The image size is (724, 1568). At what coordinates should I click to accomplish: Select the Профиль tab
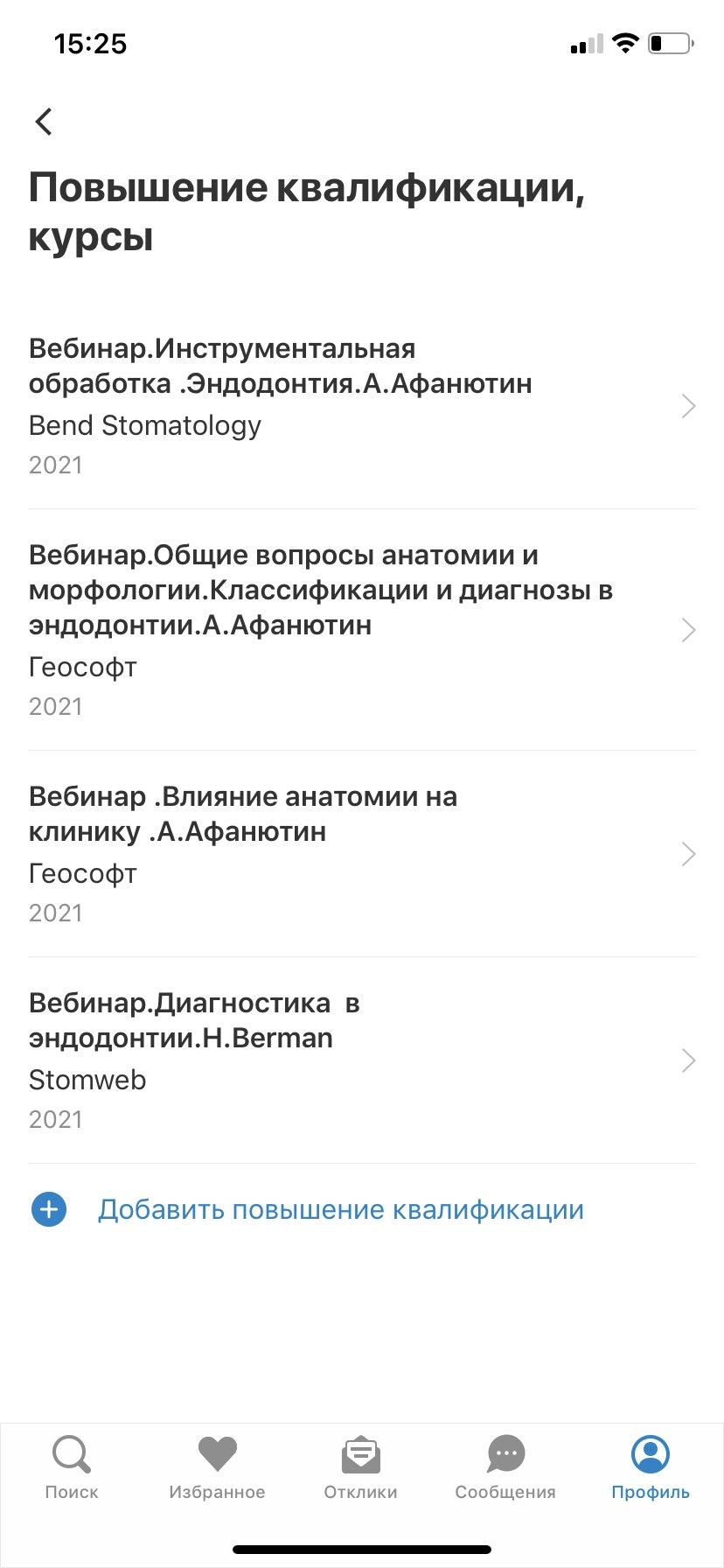[651, 1468]
